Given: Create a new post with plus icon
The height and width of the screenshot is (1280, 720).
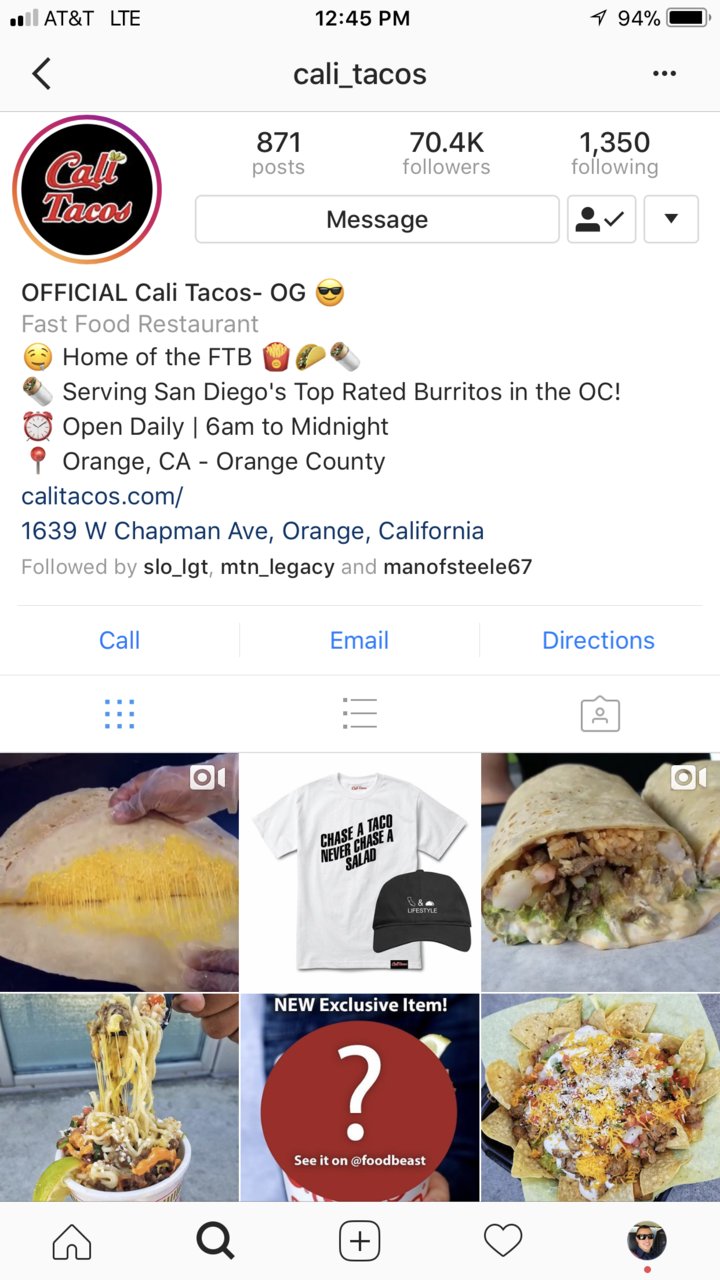Looking at the screenshot, I should 360,1242.
